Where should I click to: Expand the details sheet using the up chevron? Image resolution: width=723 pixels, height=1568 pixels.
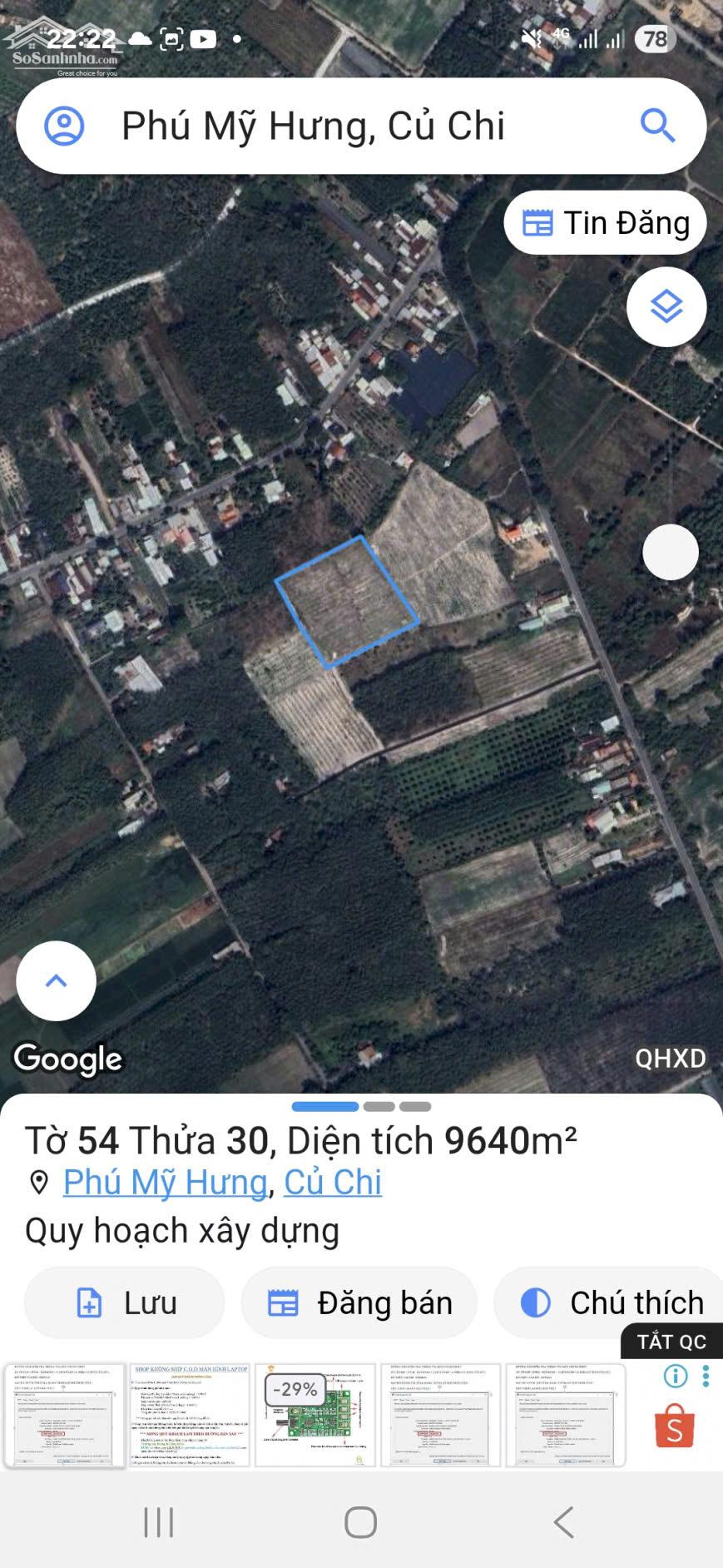click(x=55, y=982)
